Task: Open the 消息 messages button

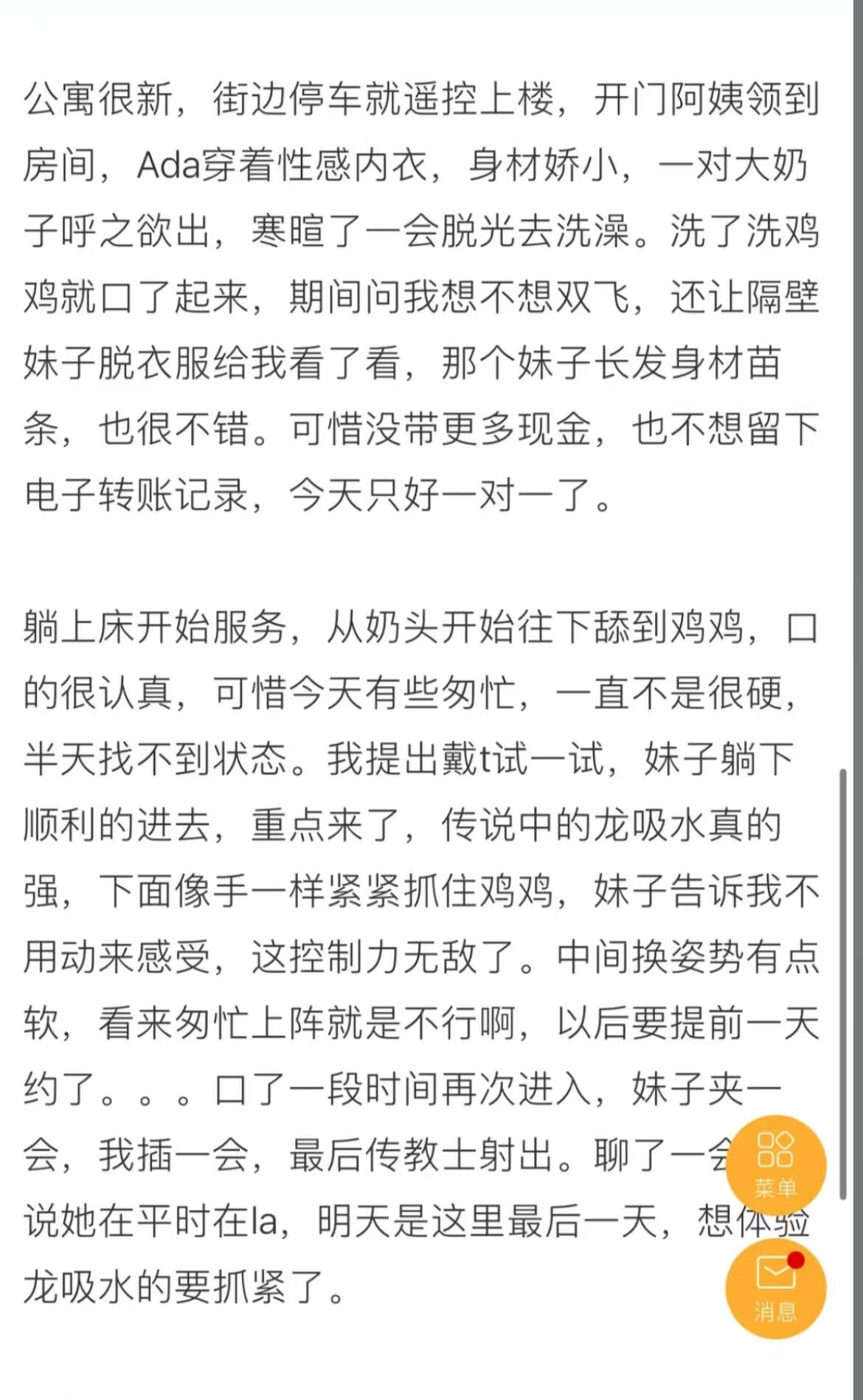Action: pyautogui.click(x=775, y=1289)
